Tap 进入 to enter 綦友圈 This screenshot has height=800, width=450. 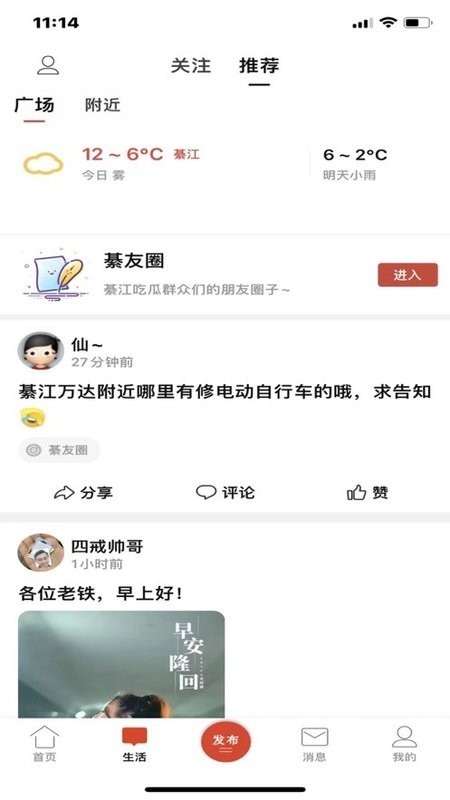pyautogui.click(x=408, y=275)
